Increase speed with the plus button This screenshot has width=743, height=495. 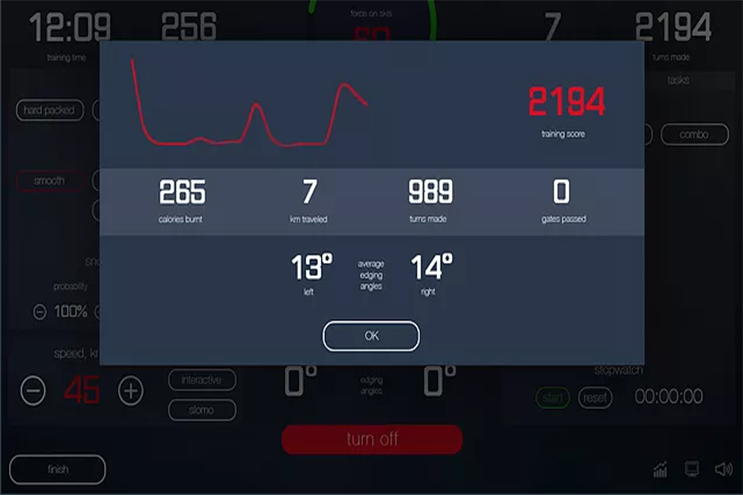(131, 391)
